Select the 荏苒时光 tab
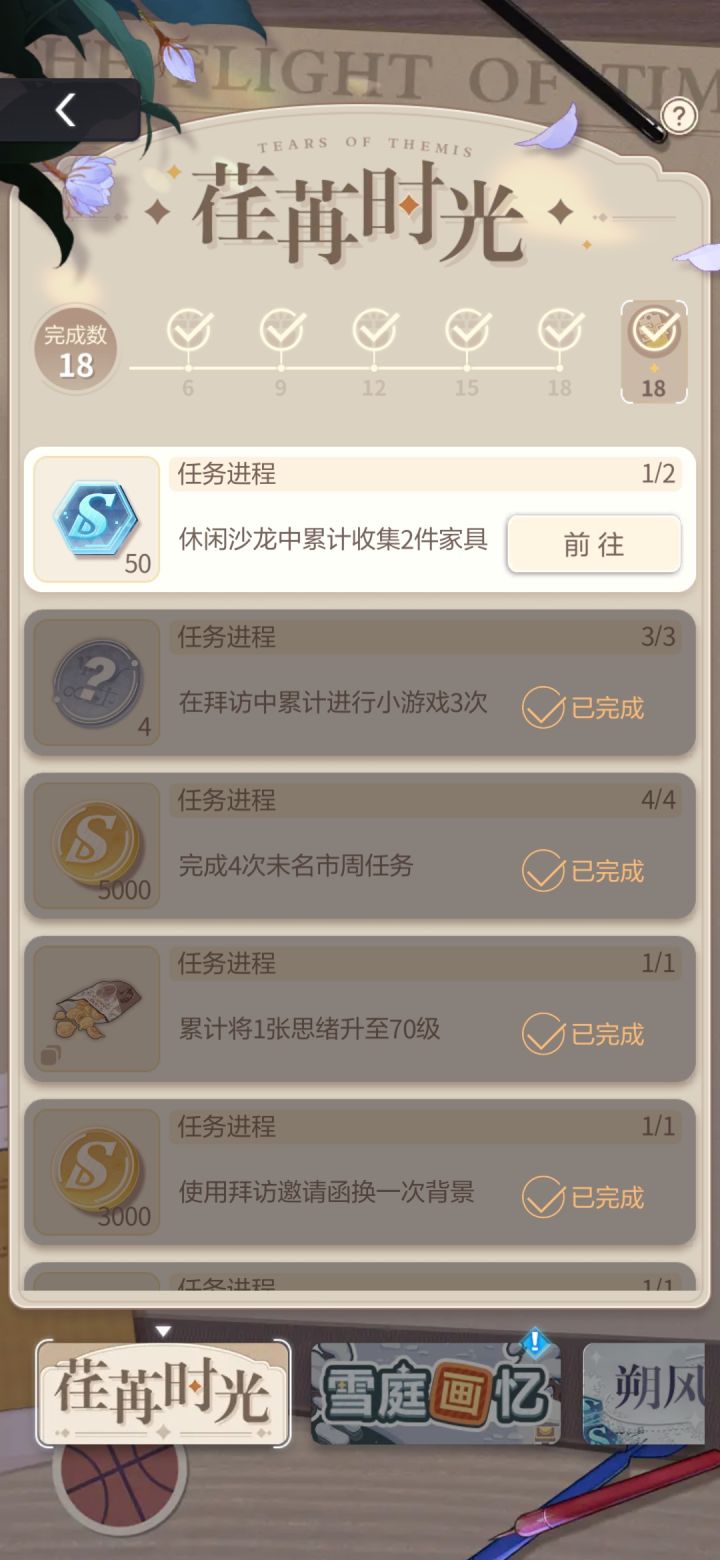 (163, 1390)
